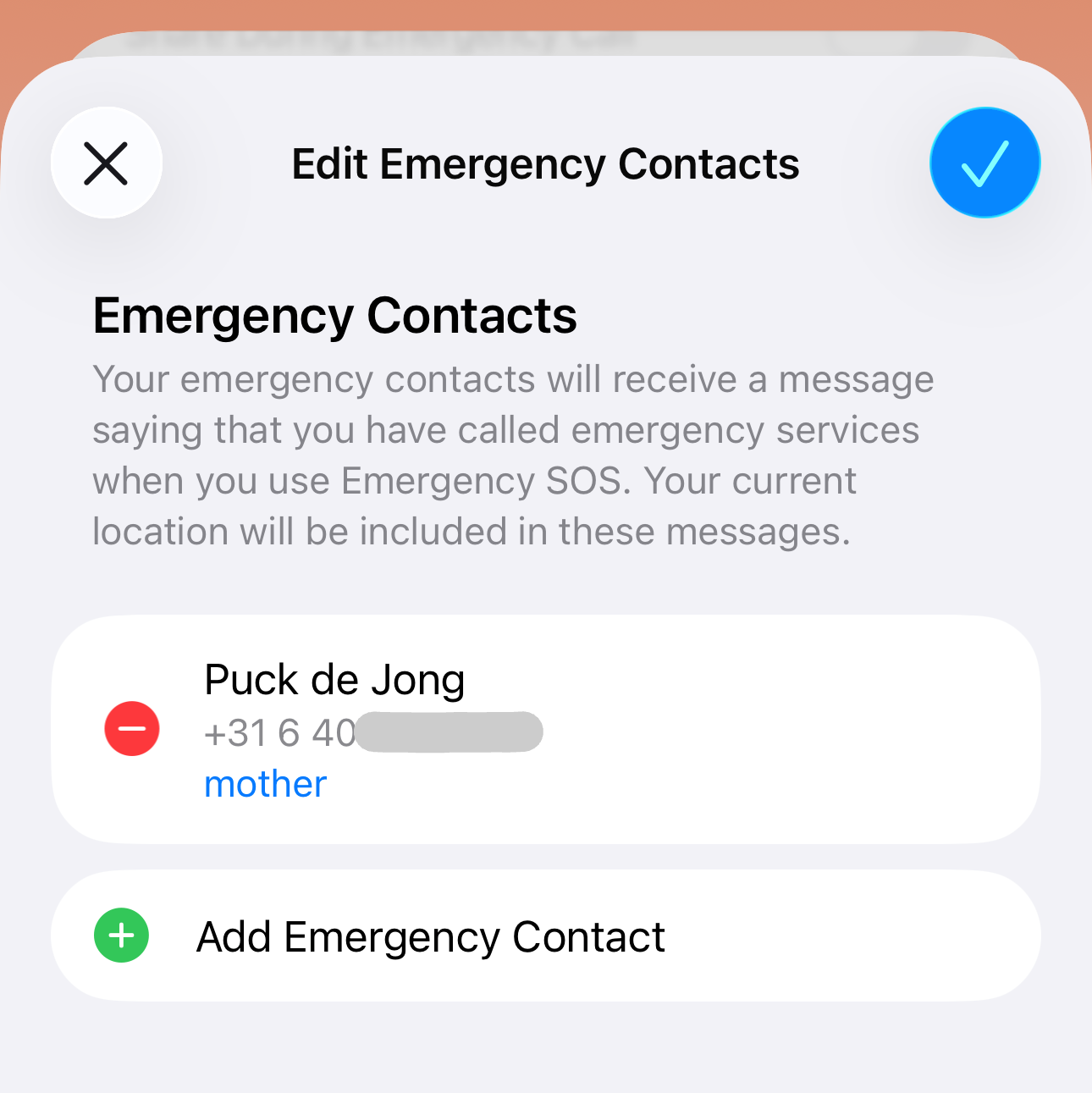Viewport: 1092px width, 1093px height.
Task: Remove Puck de Jong from emergency contacts
Action: [x=132, y=728]
